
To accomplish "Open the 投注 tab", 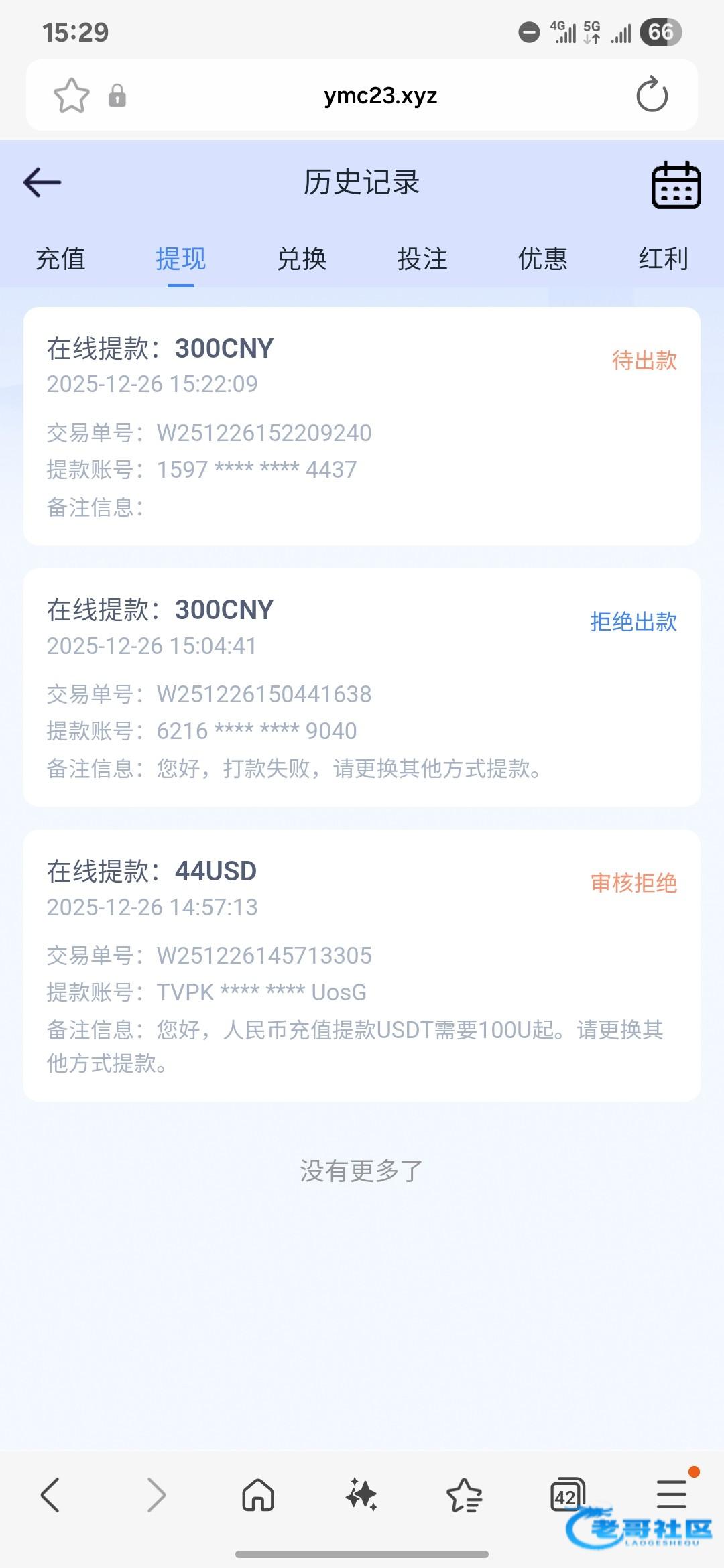I will [422, 259].
